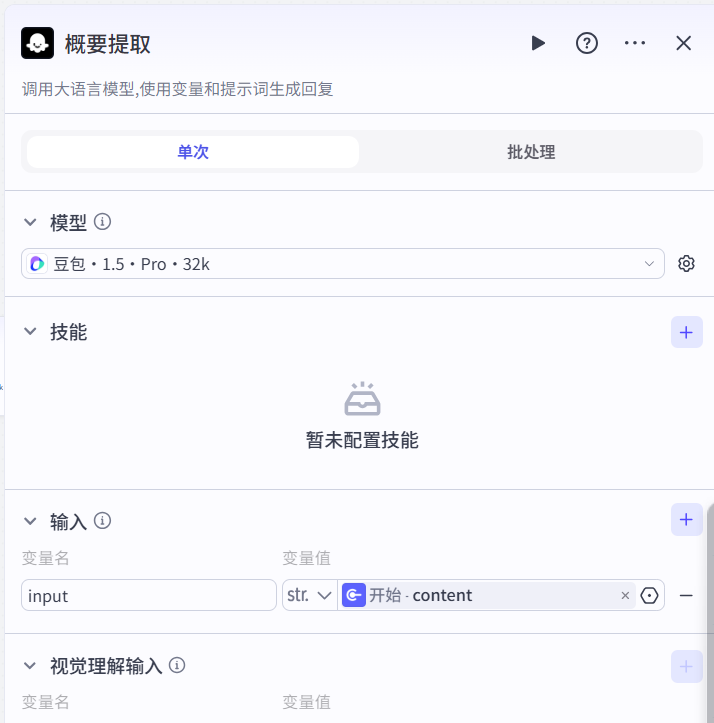Collapse the 输入 section
Viewport: 714px width, 723px height.
[30, 521]
